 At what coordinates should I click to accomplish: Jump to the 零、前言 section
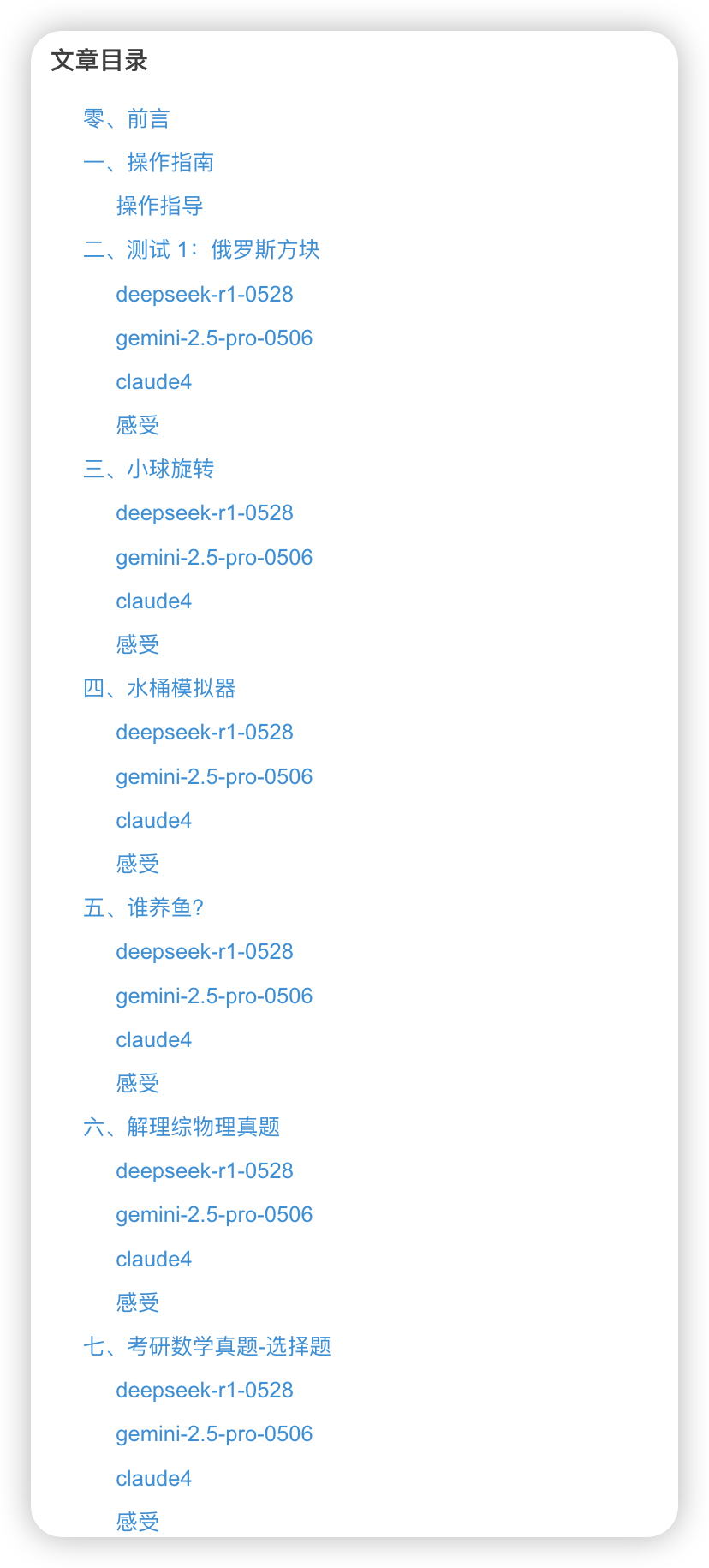coord(127,118)
